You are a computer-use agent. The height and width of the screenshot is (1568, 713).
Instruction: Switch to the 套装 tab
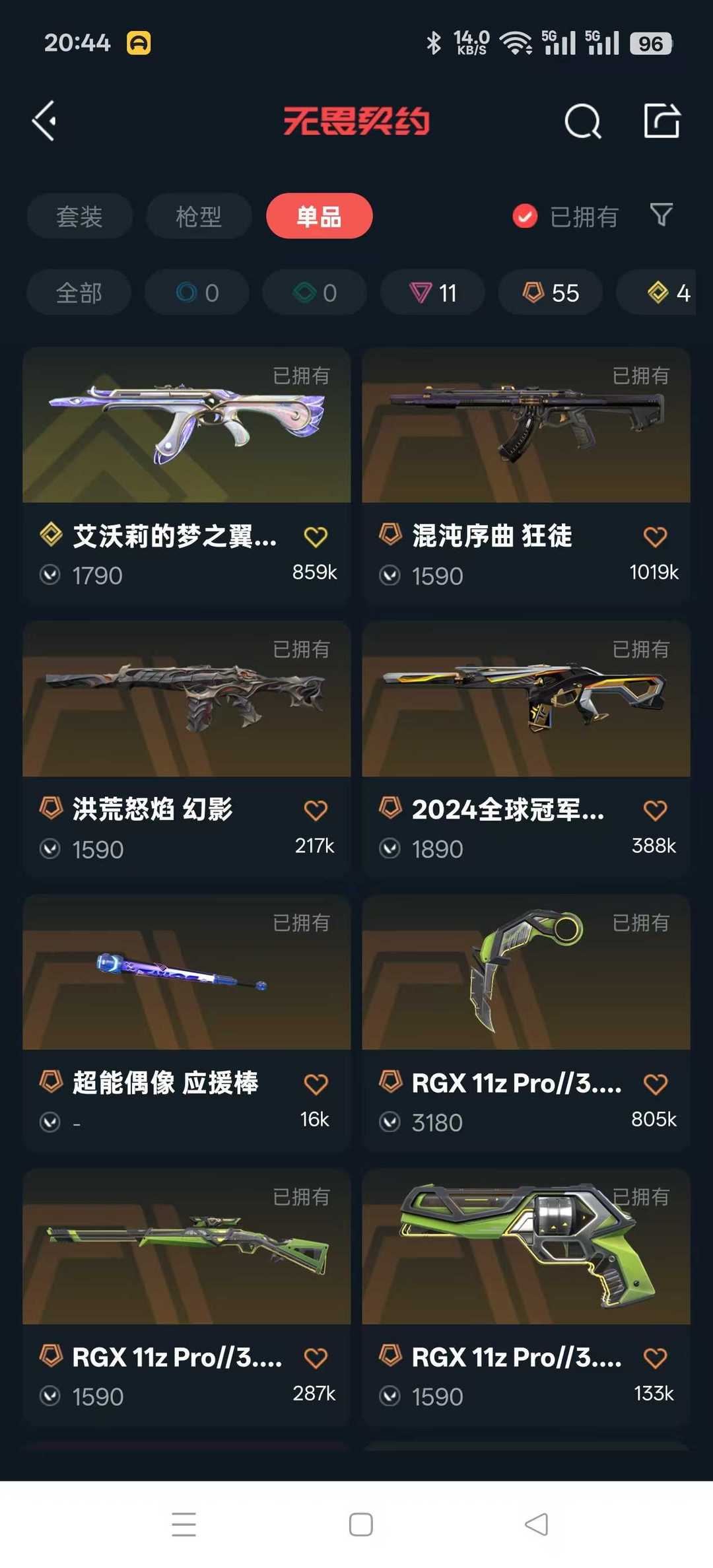79,216
